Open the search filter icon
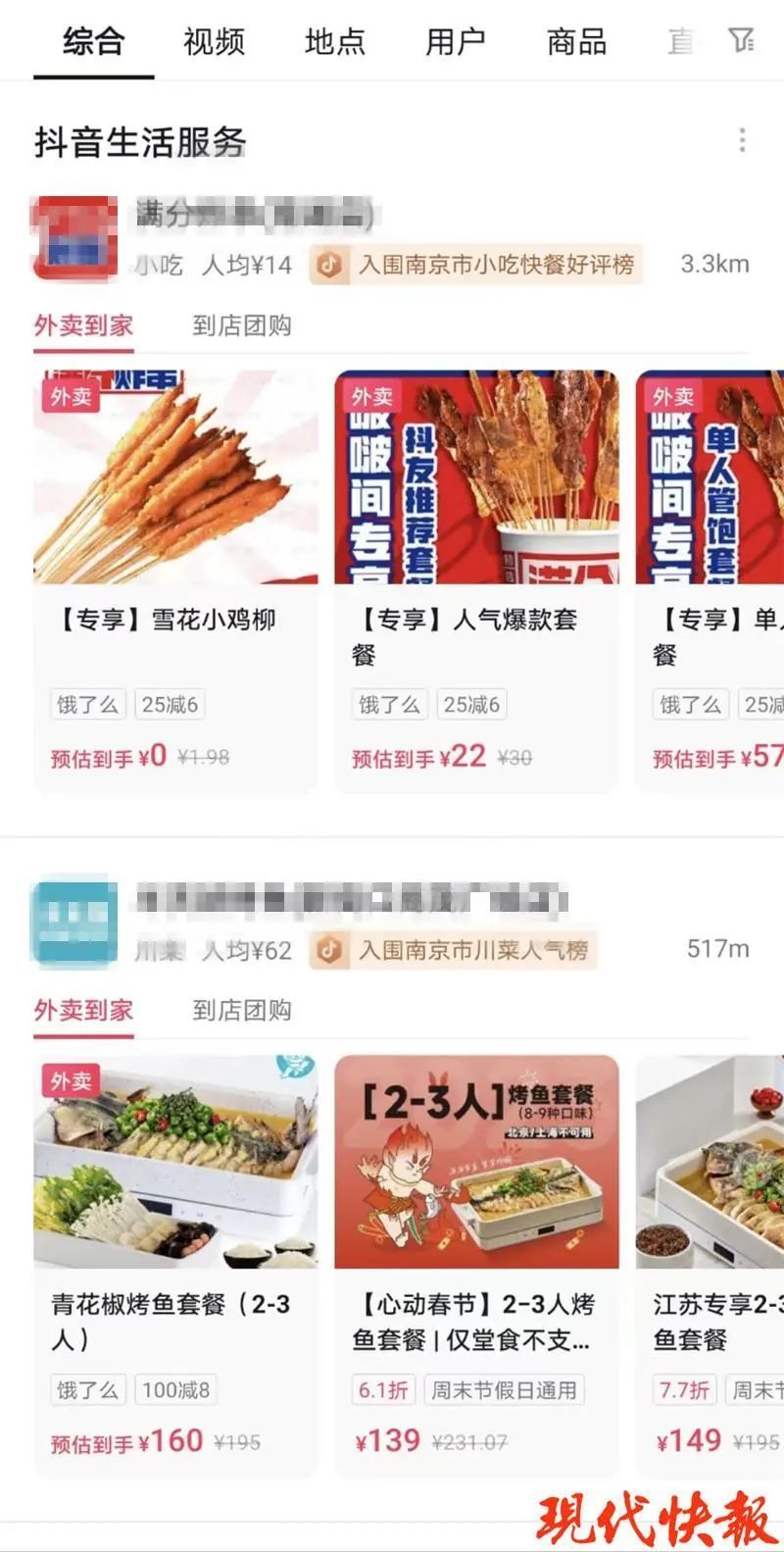The image size is (784, 1552). coord(742,40)
